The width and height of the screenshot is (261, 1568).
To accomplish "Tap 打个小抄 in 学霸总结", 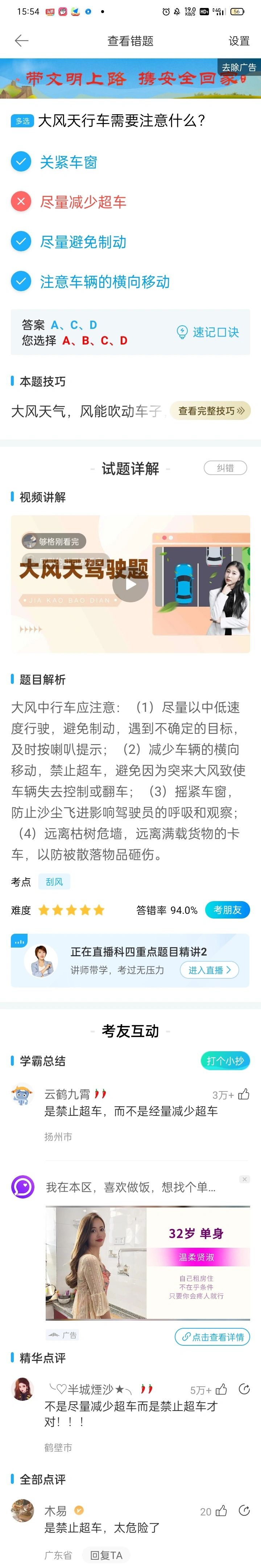I will coord(224,1060).
